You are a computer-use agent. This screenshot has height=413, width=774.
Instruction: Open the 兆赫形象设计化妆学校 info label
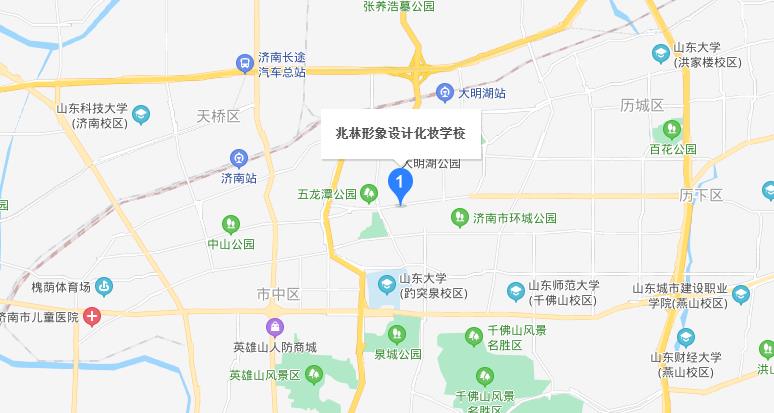coord(401,133)
